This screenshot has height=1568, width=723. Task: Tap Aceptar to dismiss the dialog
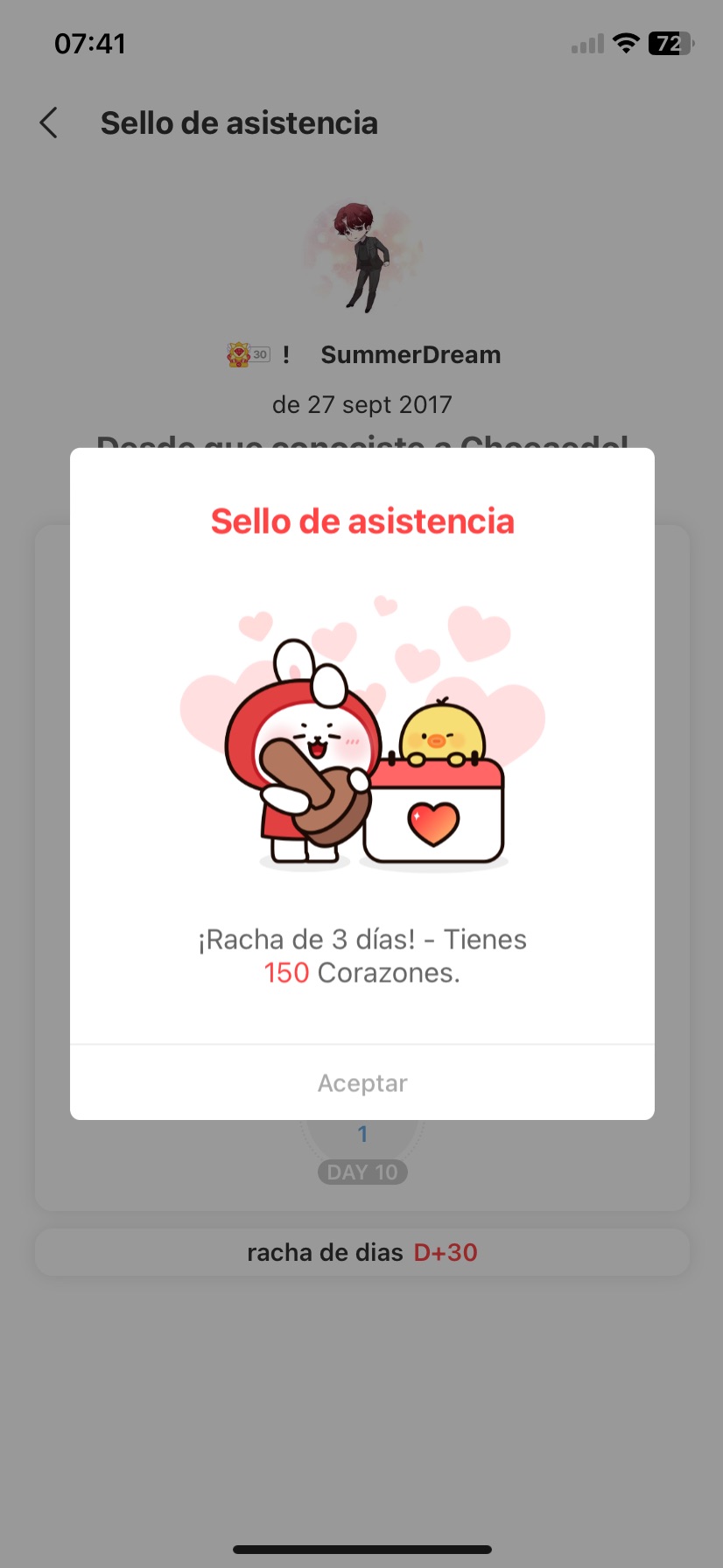click(362, 1083)
